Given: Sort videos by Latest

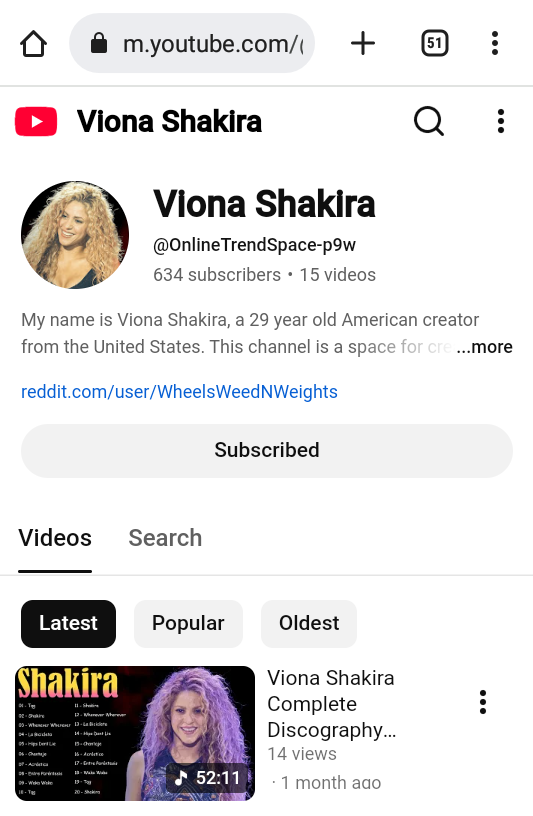Looking at the screenshot, I should [x=68, y=623].
